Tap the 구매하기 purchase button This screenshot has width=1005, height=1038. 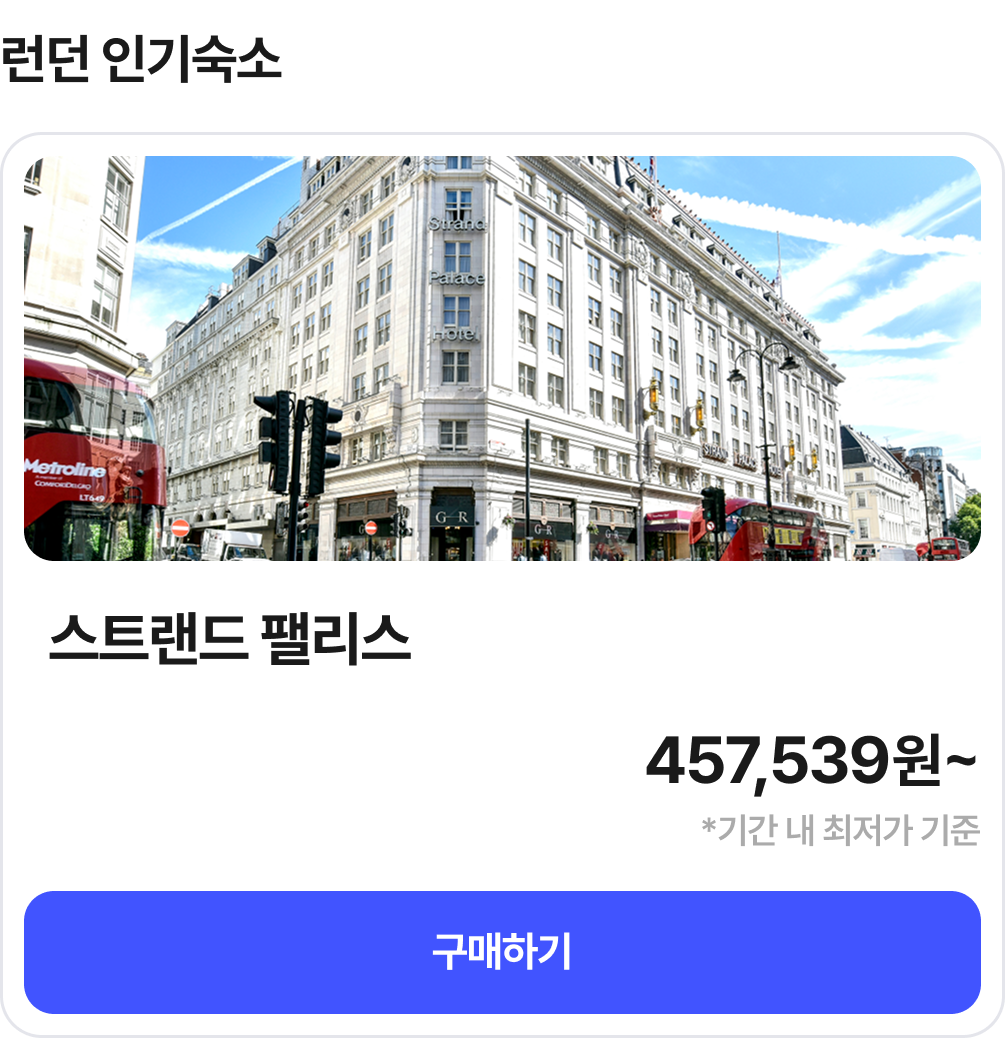click(x=502, y=952)
